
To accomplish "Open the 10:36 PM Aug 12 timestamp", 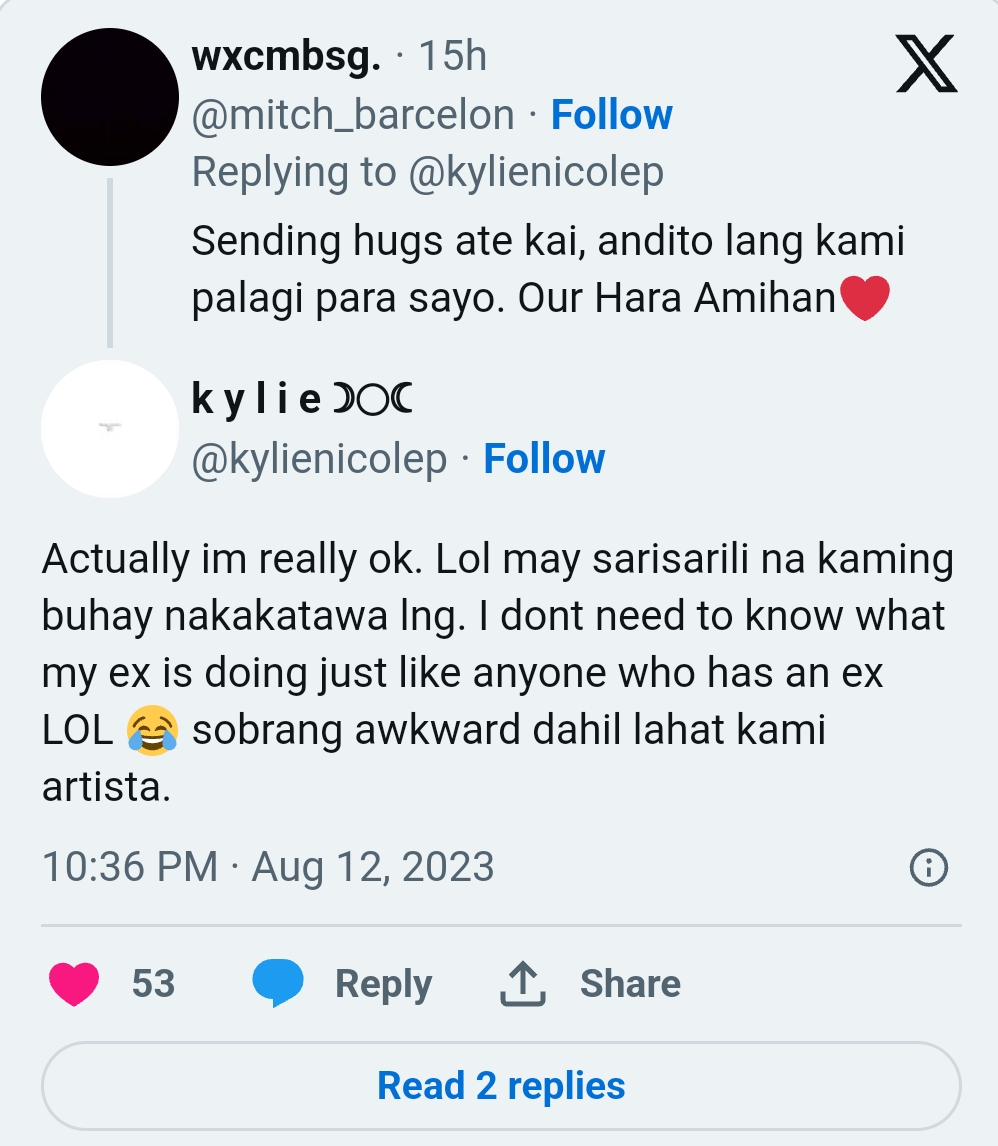I will pos(268,867).
